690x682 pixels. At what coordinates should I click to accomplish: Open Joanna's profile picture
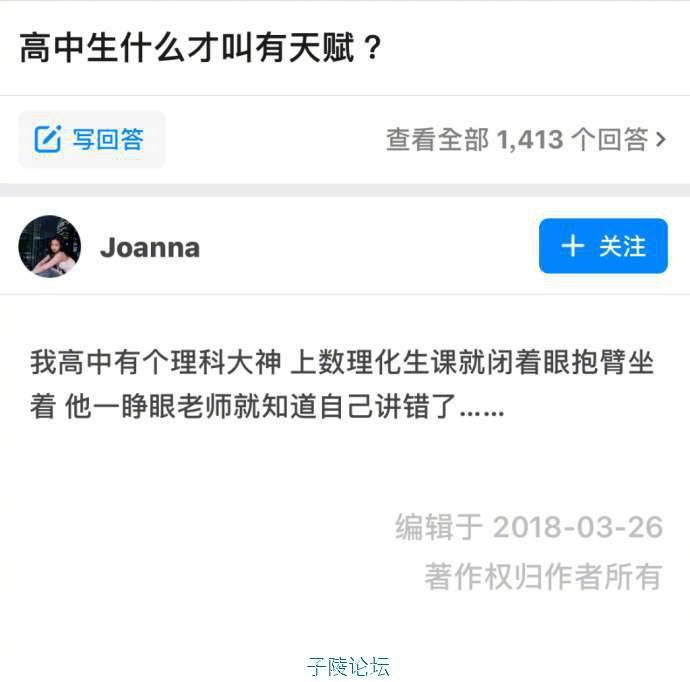pyautogui.click(x=50, y=247)
